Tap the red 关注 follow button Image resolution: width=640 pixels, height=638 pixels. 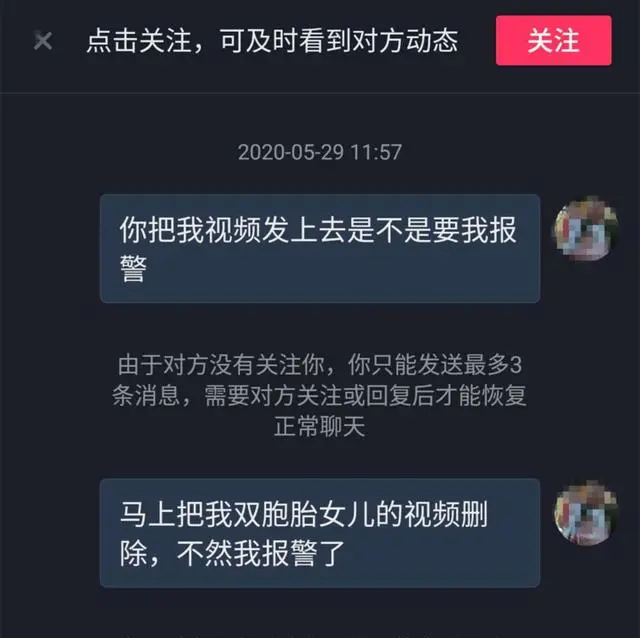coord(553,40)
